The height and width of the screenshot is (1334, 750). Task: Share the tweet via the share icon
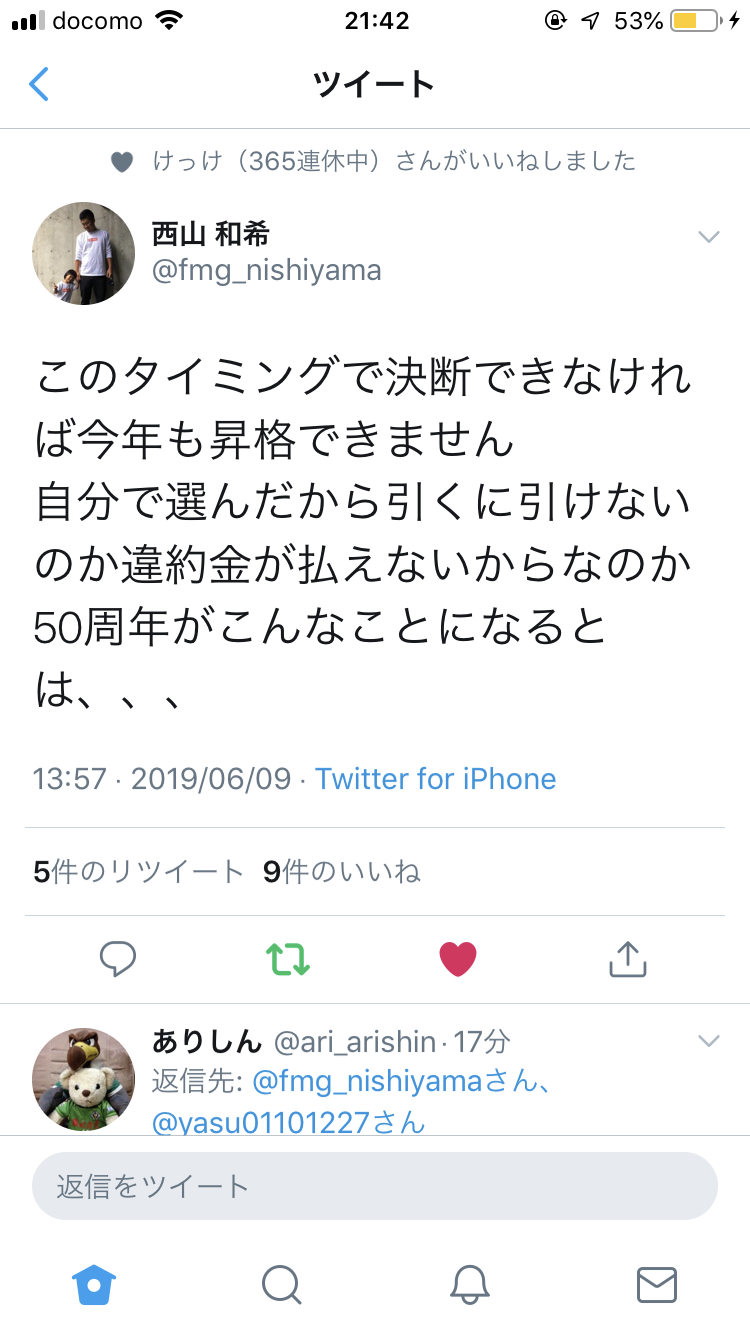(628, 960)
